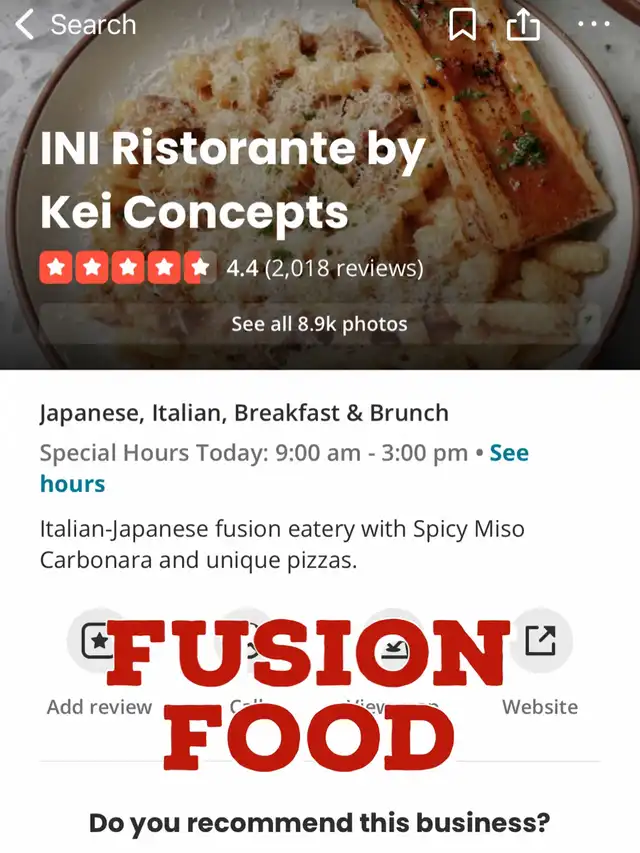The image size is (640, 853).
Task: Share this business page
Action: pyautogui.click(x=523, y=25)
